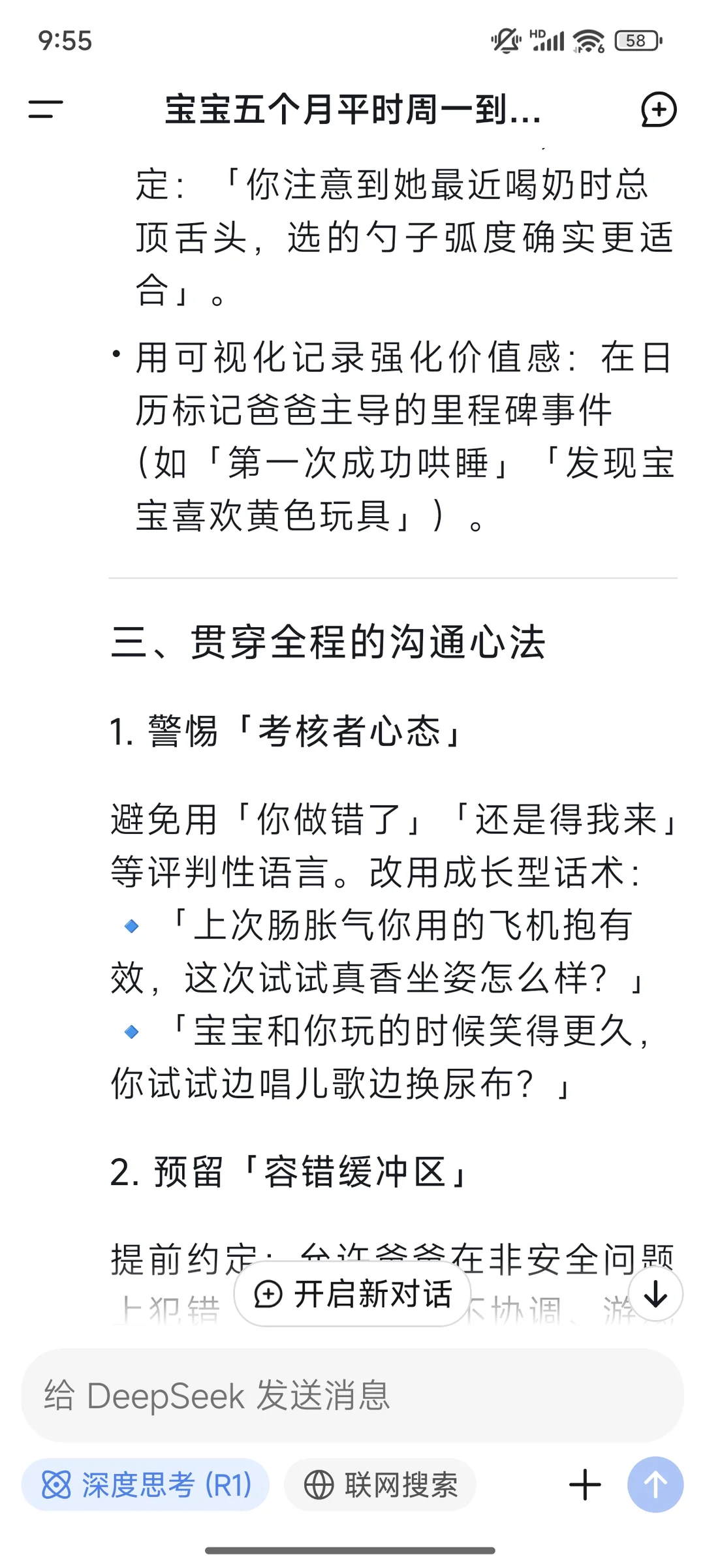Screen dimensions: 705x1568
Task: Toggle 深度思考 (R1) mode
Action: pyautogui.click(x=146, y=1485)
